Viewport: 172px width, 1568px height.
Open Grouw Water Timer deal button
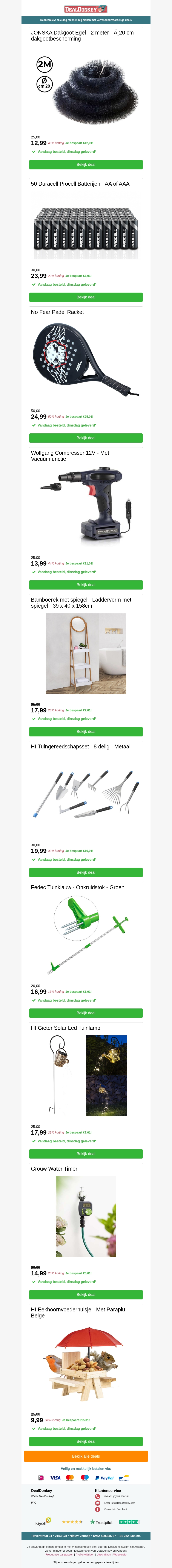(86, 1295)
